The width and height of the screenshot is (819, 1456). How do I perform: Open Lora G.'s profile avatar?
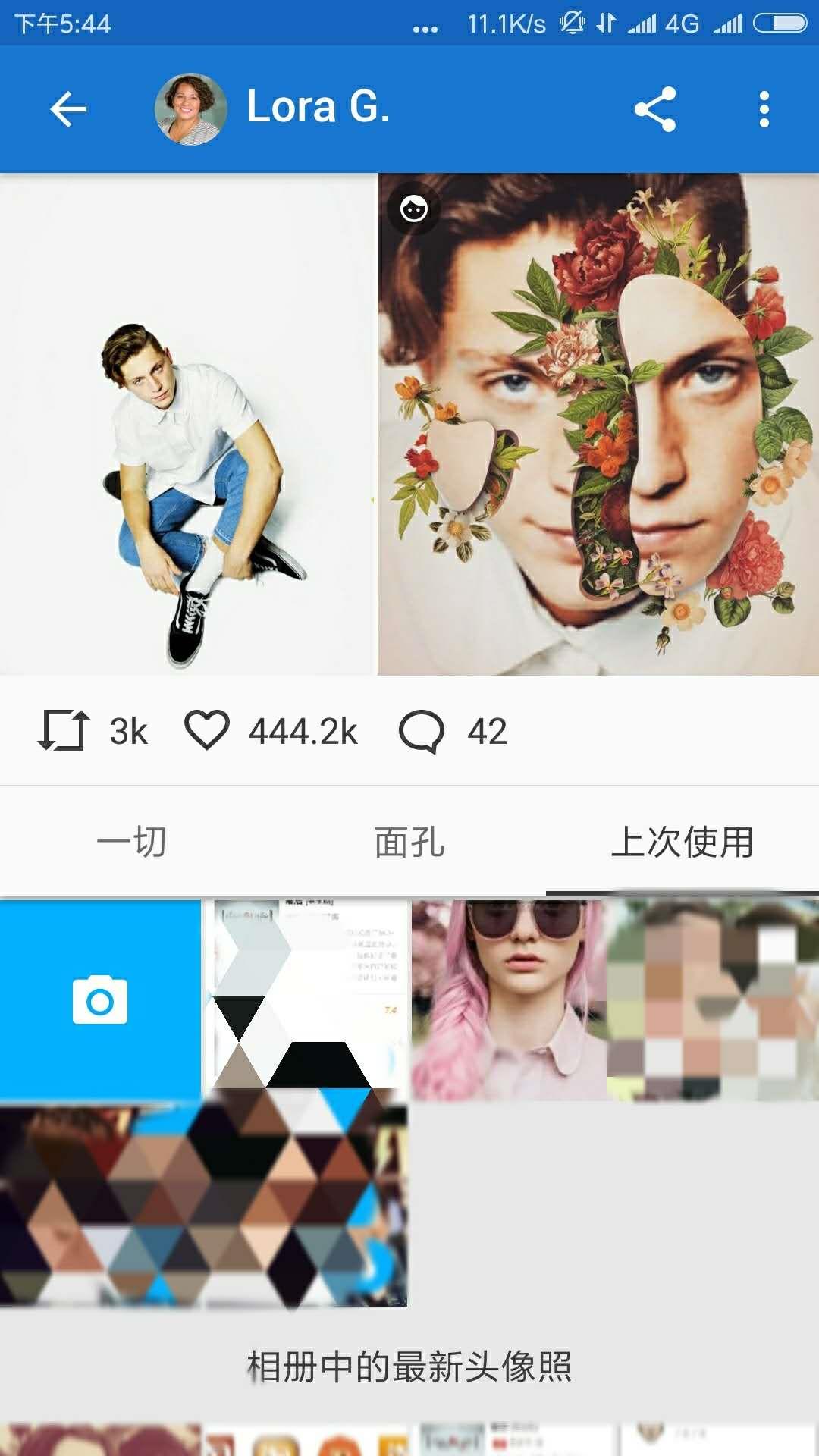click(x=190, y=109)
